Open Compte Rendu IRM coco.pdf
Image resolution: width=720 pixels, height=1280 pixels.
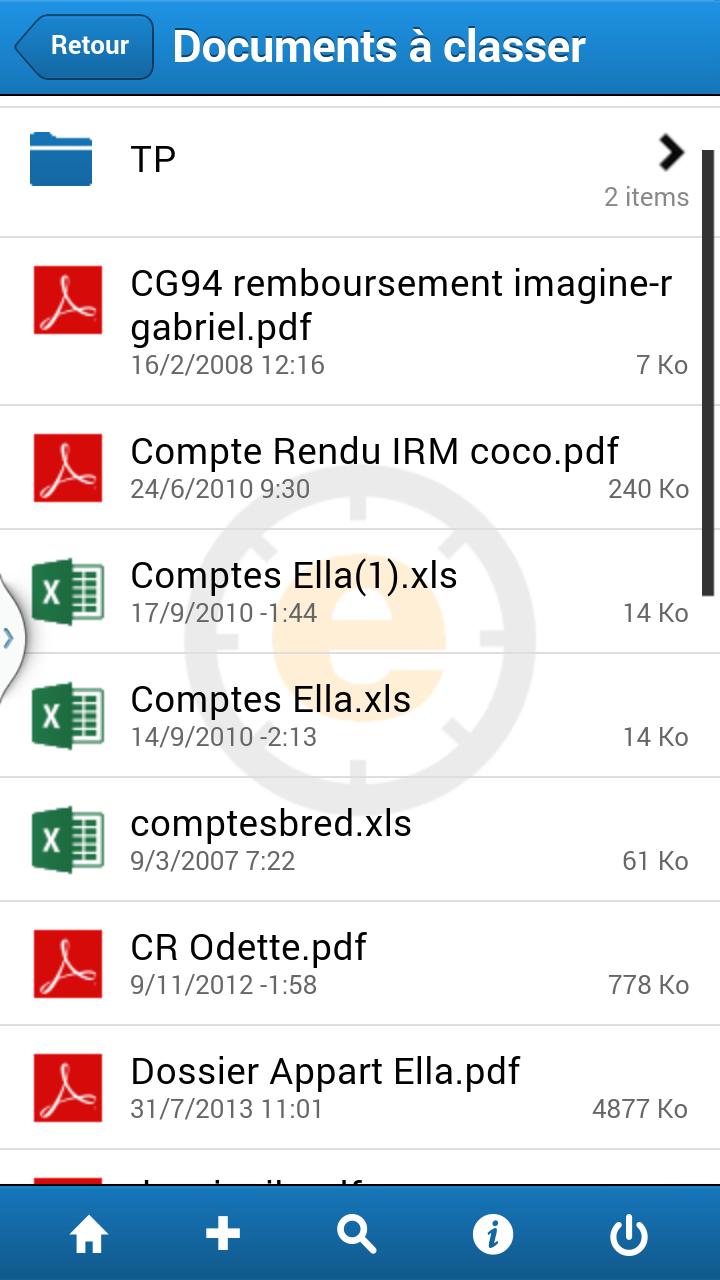pos(375,466)
